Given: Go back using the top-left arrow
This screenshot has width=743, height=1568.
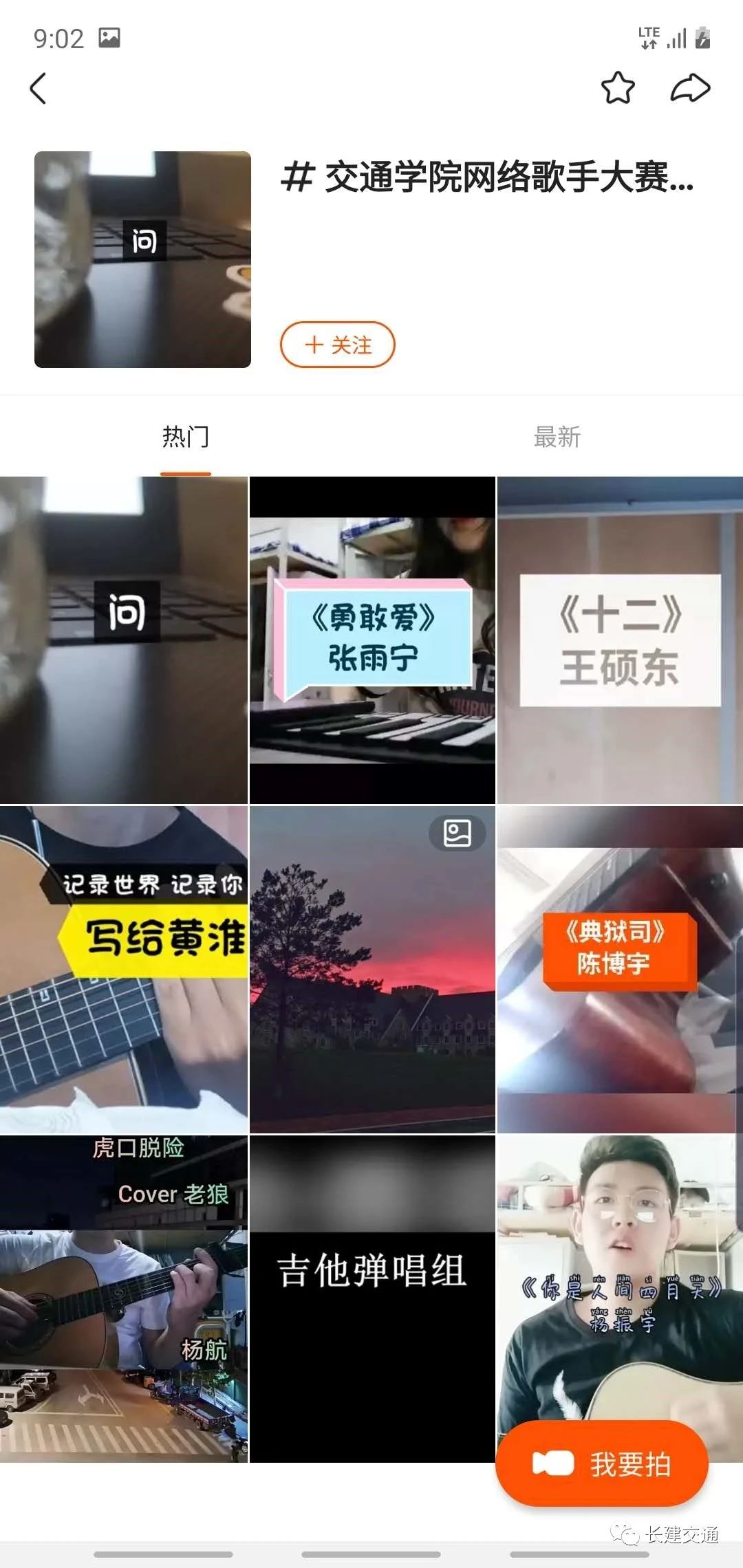Looking at the screenshot, I should pos(39,89).
